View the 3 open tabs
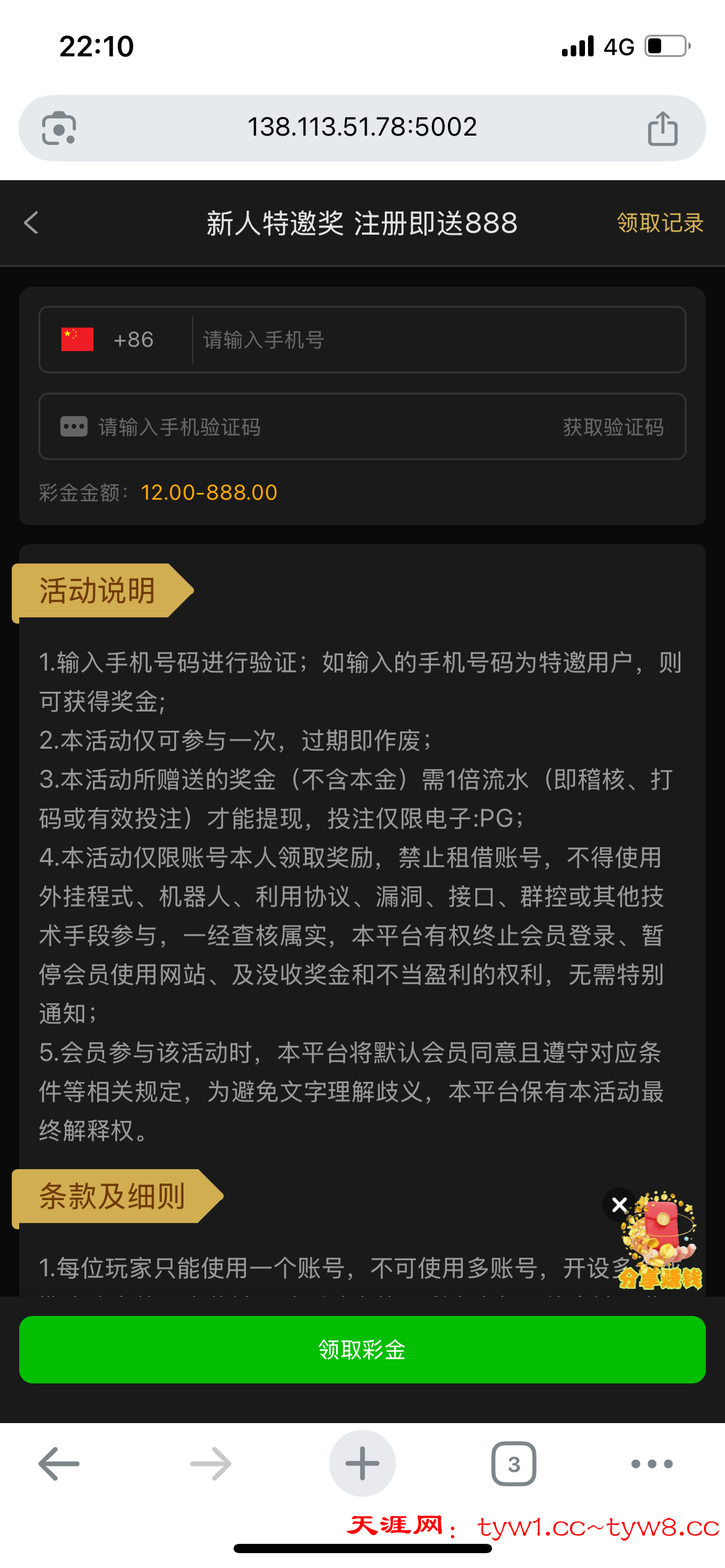The width and height of the screenshot is (725, 1568). point(514,1464)
